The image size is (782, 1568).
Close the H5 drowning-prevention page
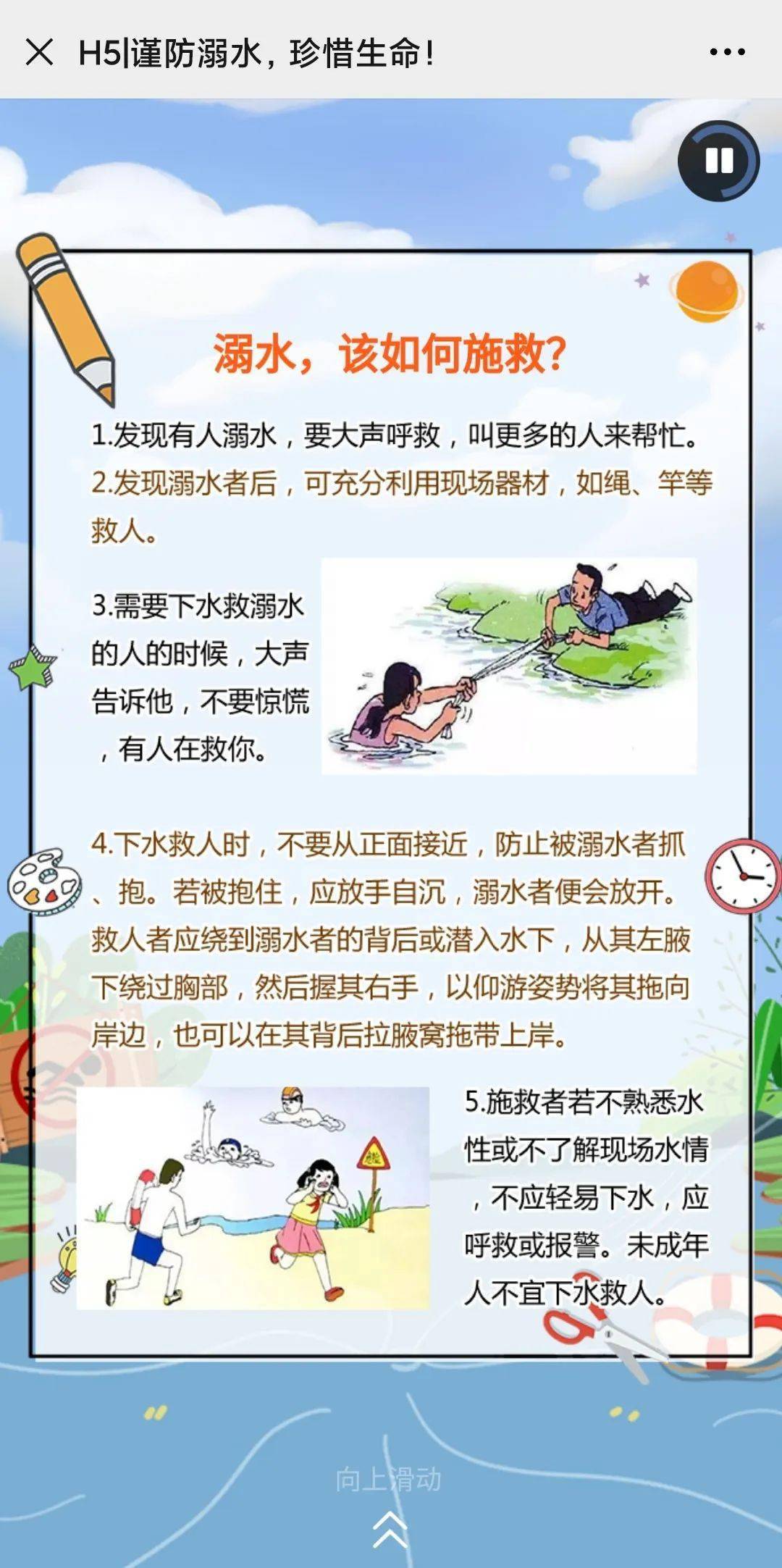(39, 52)
